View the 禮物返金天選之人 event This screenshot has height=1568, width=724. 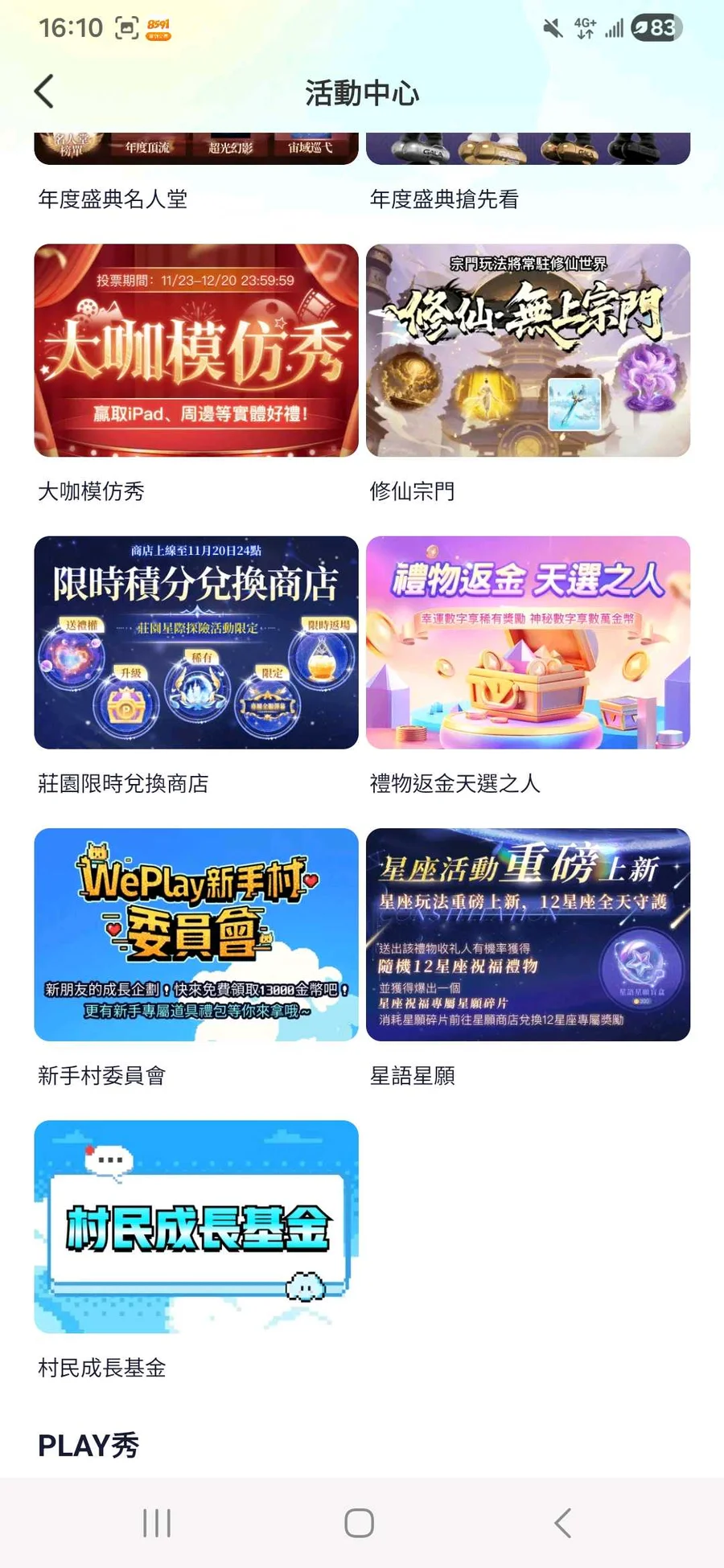(528, 642)
